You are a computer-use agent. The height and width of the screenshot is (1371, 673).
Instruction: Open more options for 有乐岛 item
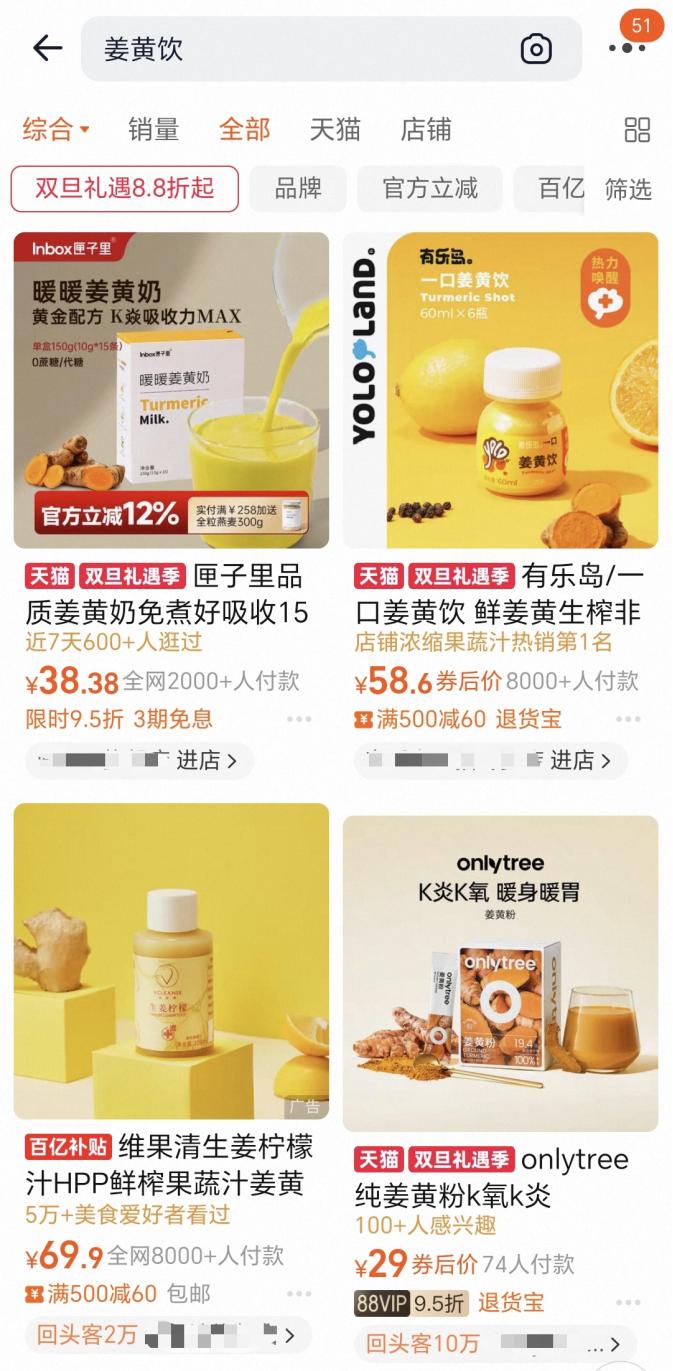tap(628, 719)
